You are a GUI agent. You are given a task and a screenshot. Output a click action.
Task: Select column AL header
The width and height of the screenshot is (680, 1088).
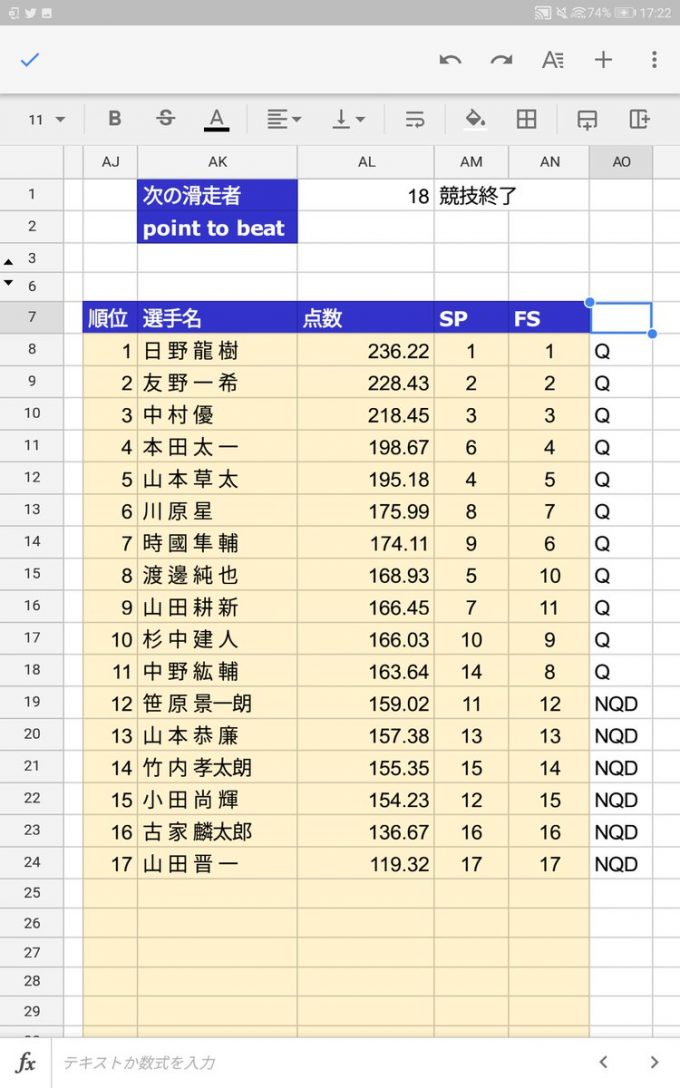click(366, 162)
